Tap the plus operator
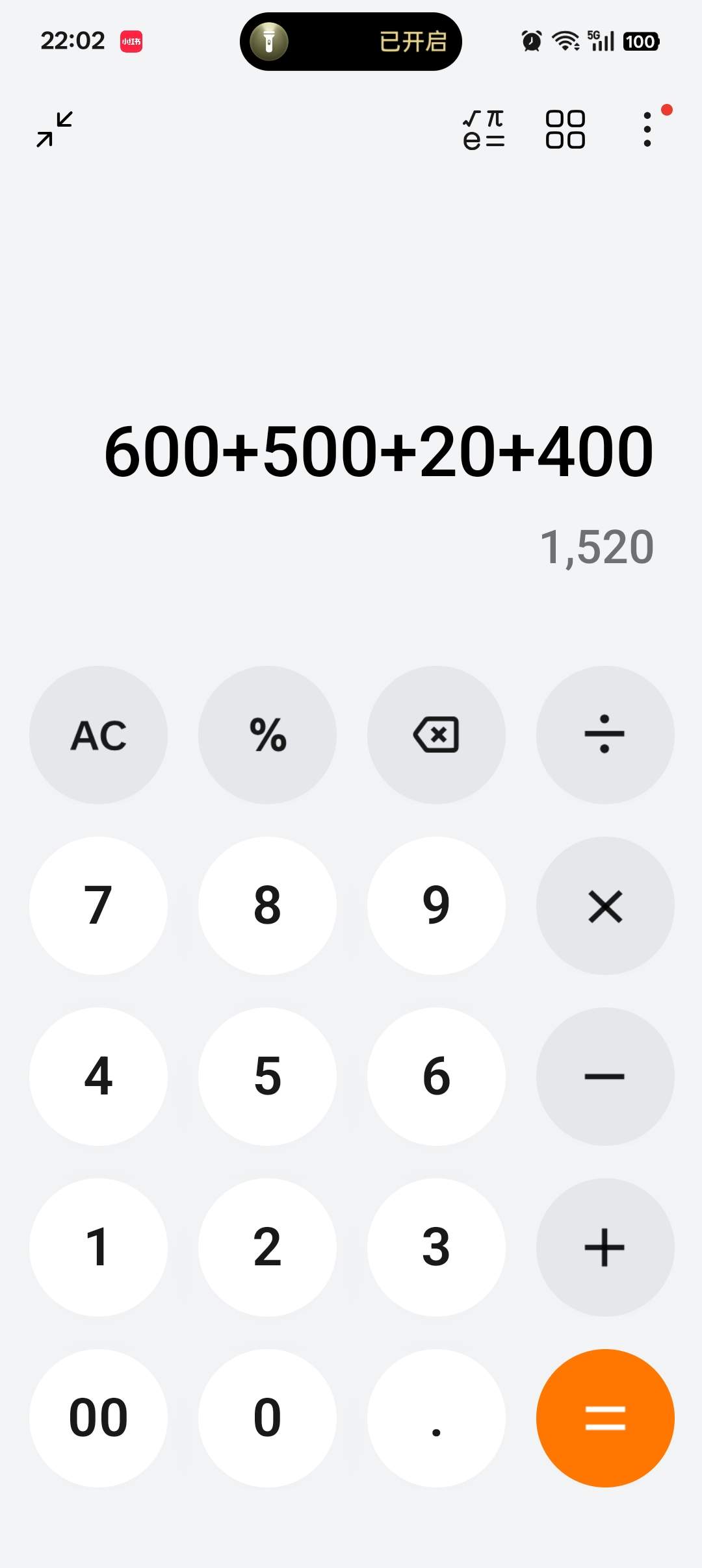The width and height of the screenshot is (702, 1568). pyautogui.click(x=605, y=1247)
